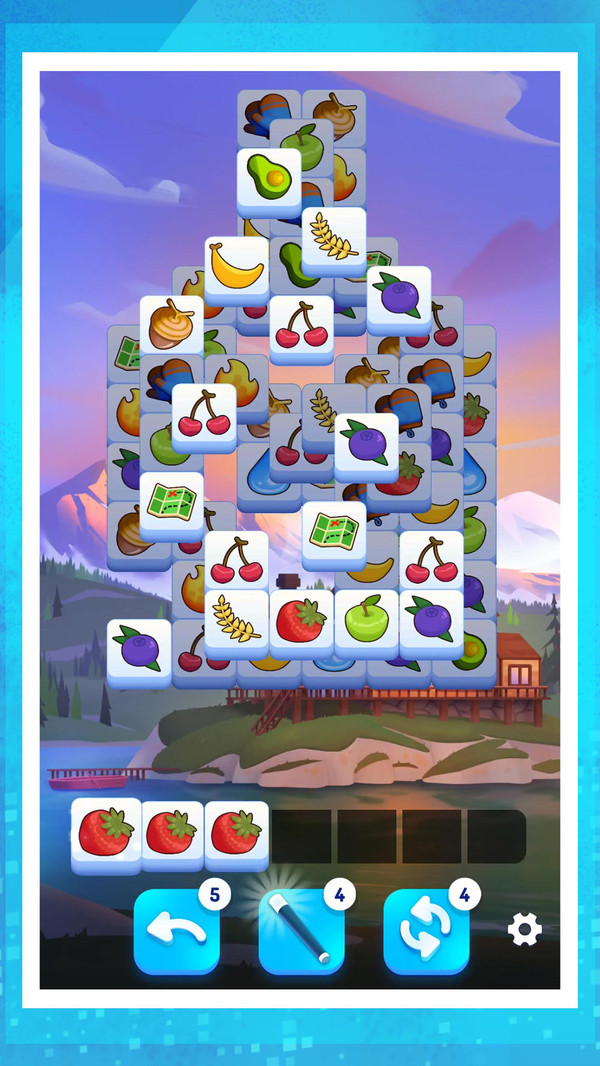Use the magic wand booster
This screenshot has width=600, height=1066.
click(302, 929)
